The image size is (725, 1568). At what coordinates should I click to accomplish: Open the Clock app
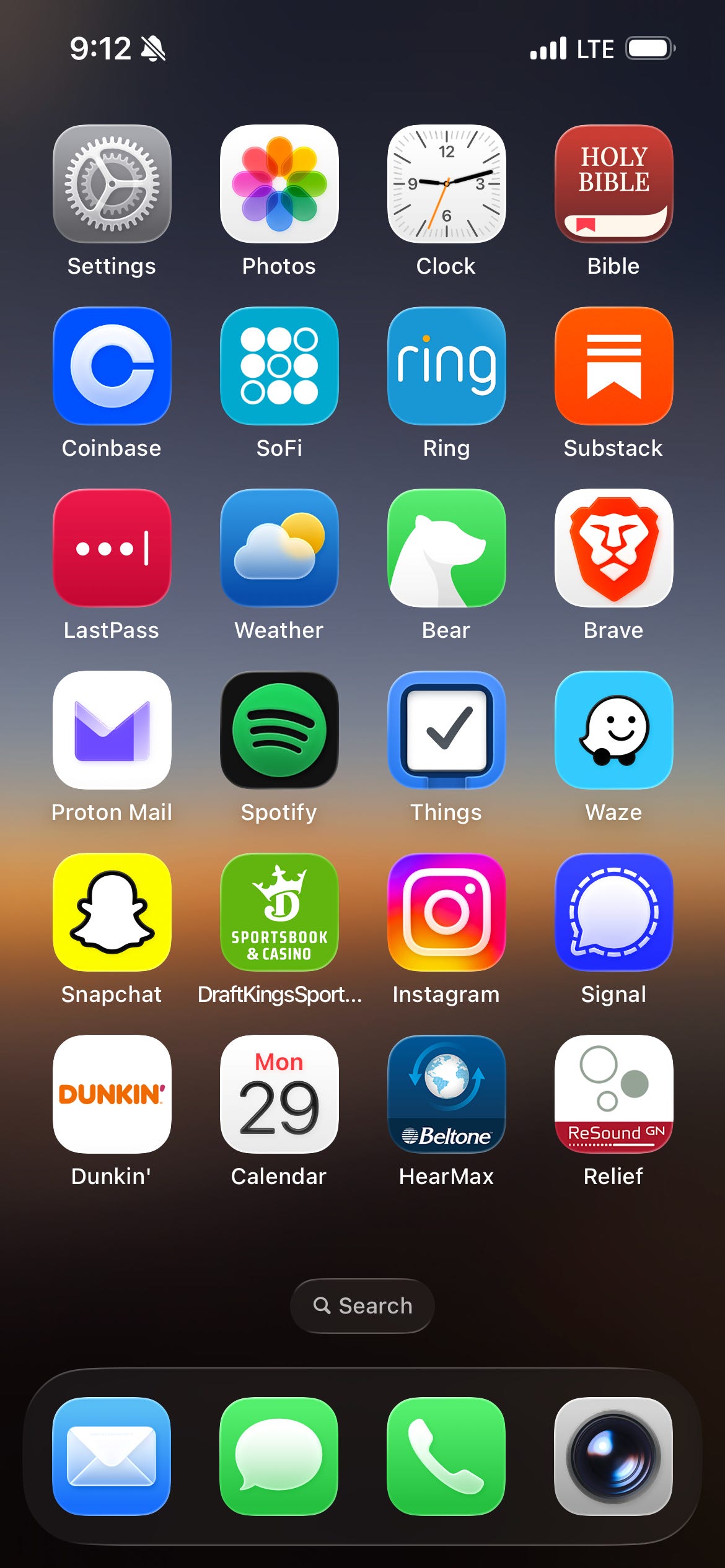click(446, 184)
